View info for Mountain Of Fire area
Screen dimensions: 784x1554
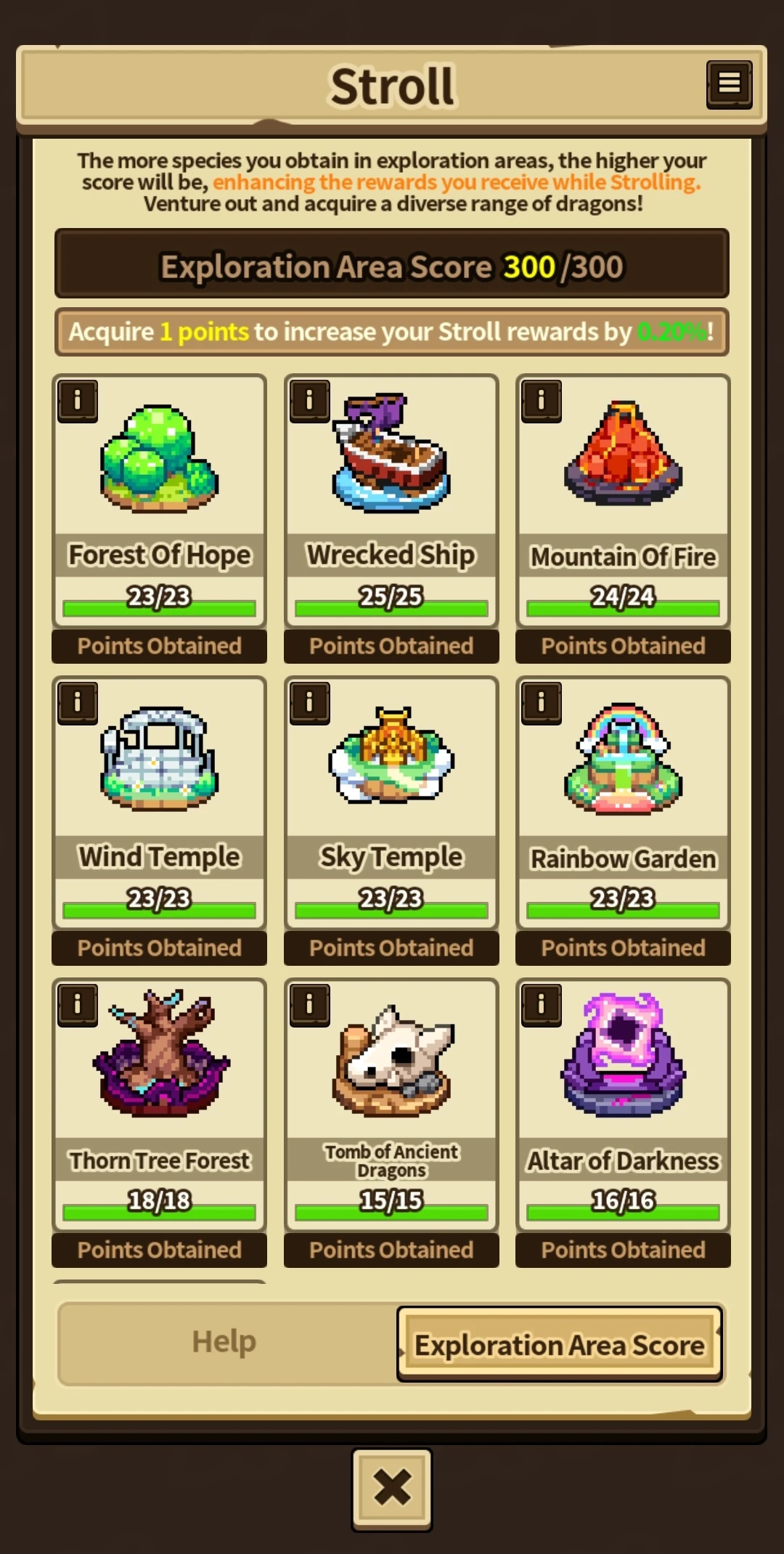tap(541, 400)
